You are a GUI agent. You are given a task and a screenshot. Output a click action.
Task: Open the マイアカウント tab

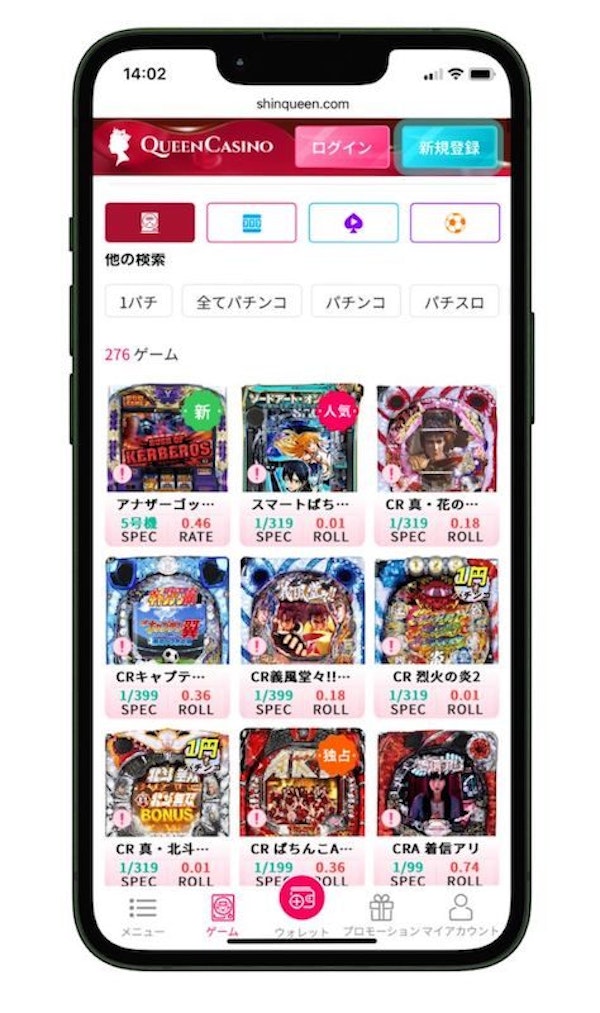click(x=460, y=916)
